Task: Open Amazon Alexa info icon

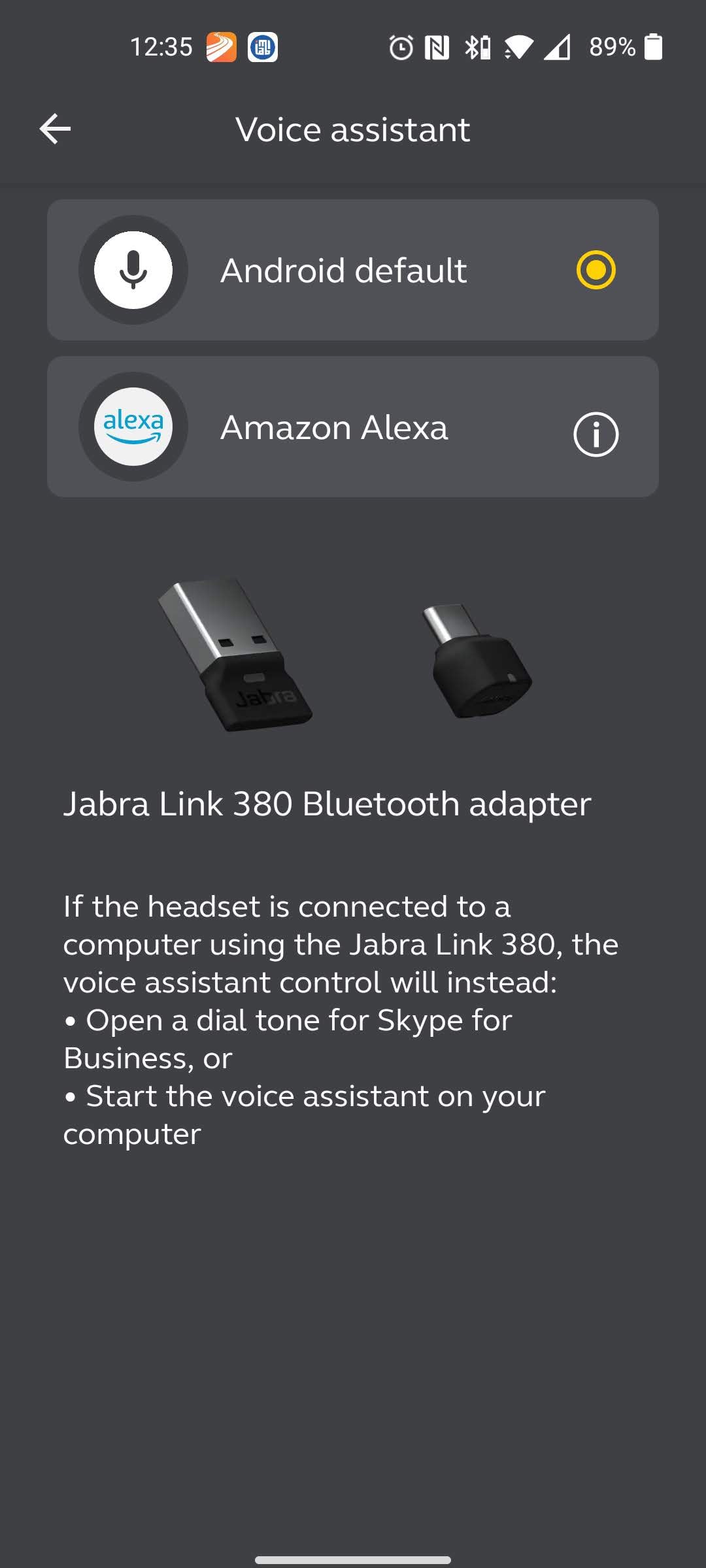Action: click(x=596, y=434)
